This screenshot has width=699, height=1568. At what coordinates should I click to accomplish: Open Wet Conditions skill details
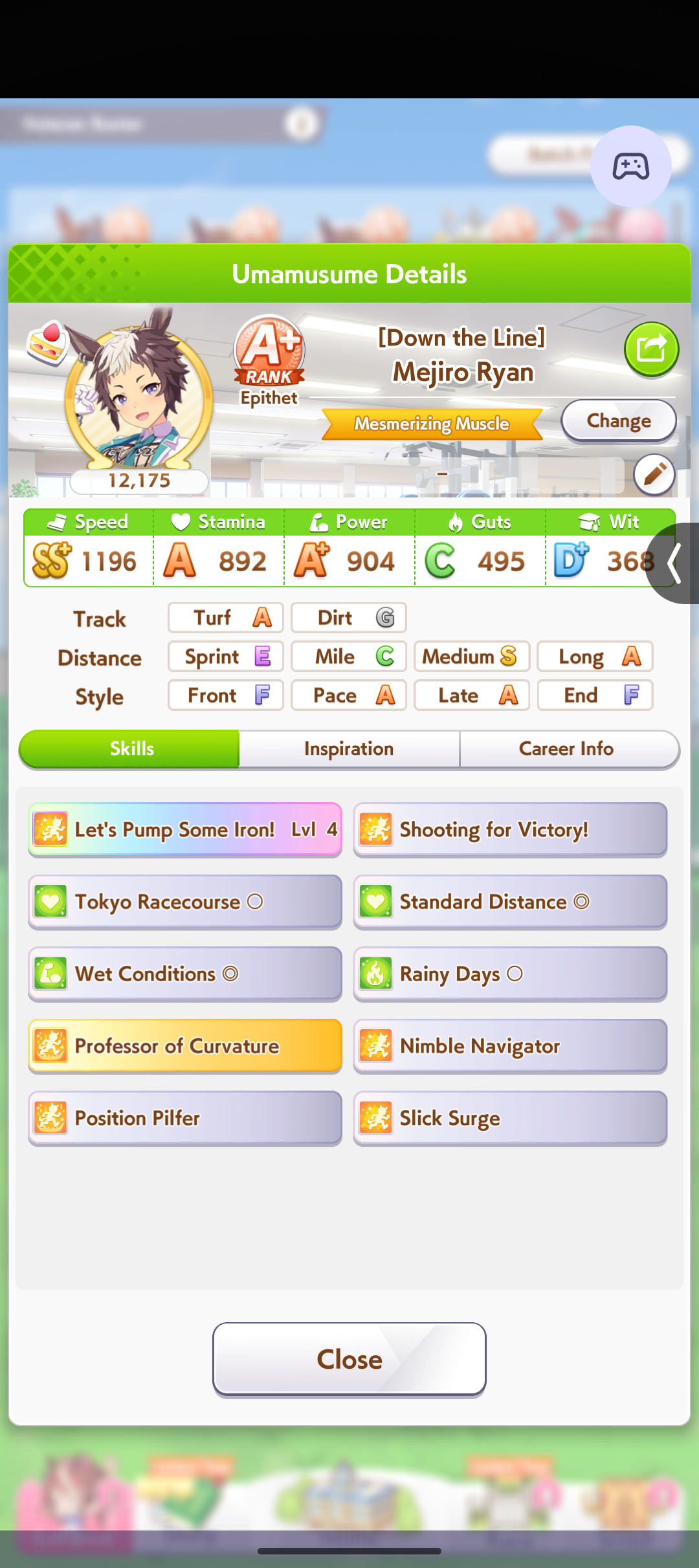[x=185, y=974]
